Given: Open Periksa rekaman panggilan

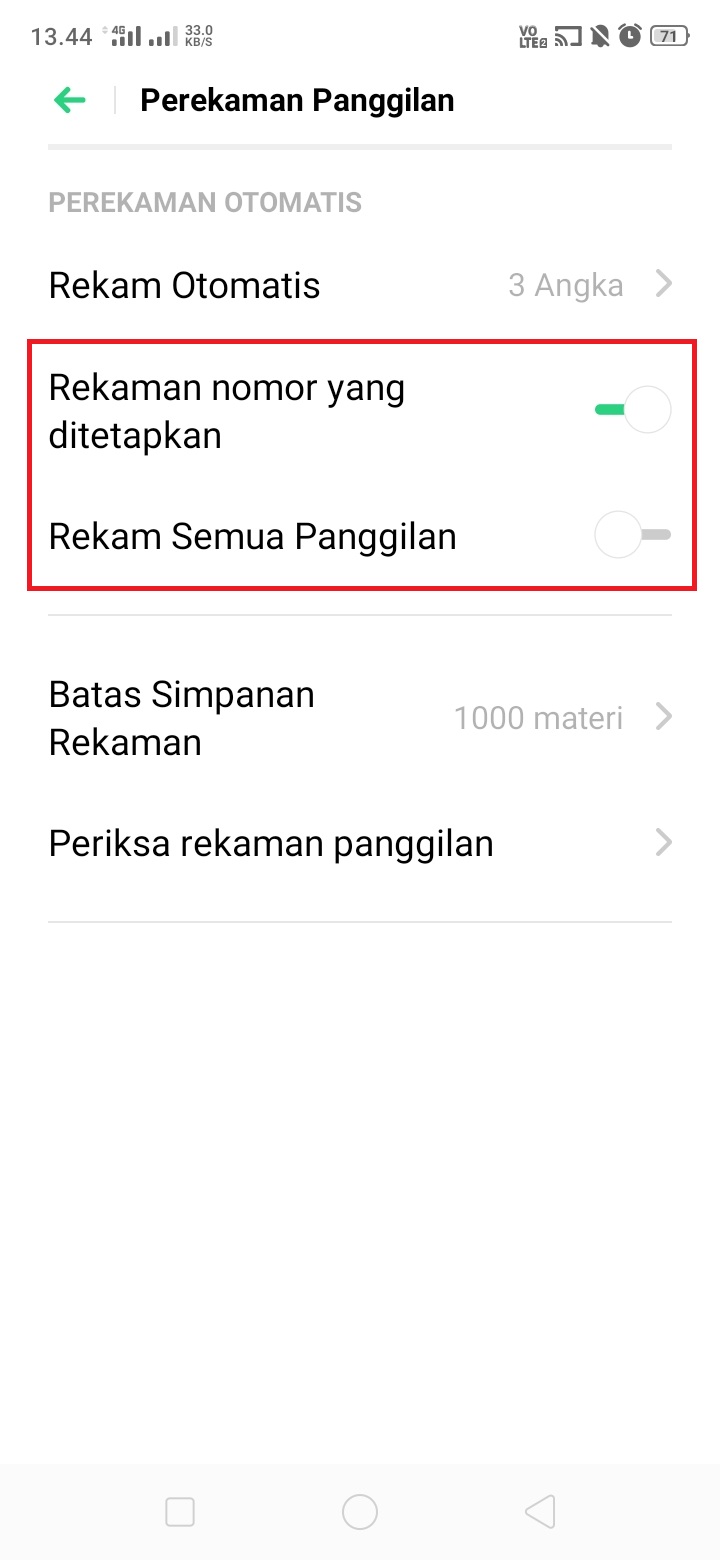Looking at the screenshot, I should coord(360,844).
